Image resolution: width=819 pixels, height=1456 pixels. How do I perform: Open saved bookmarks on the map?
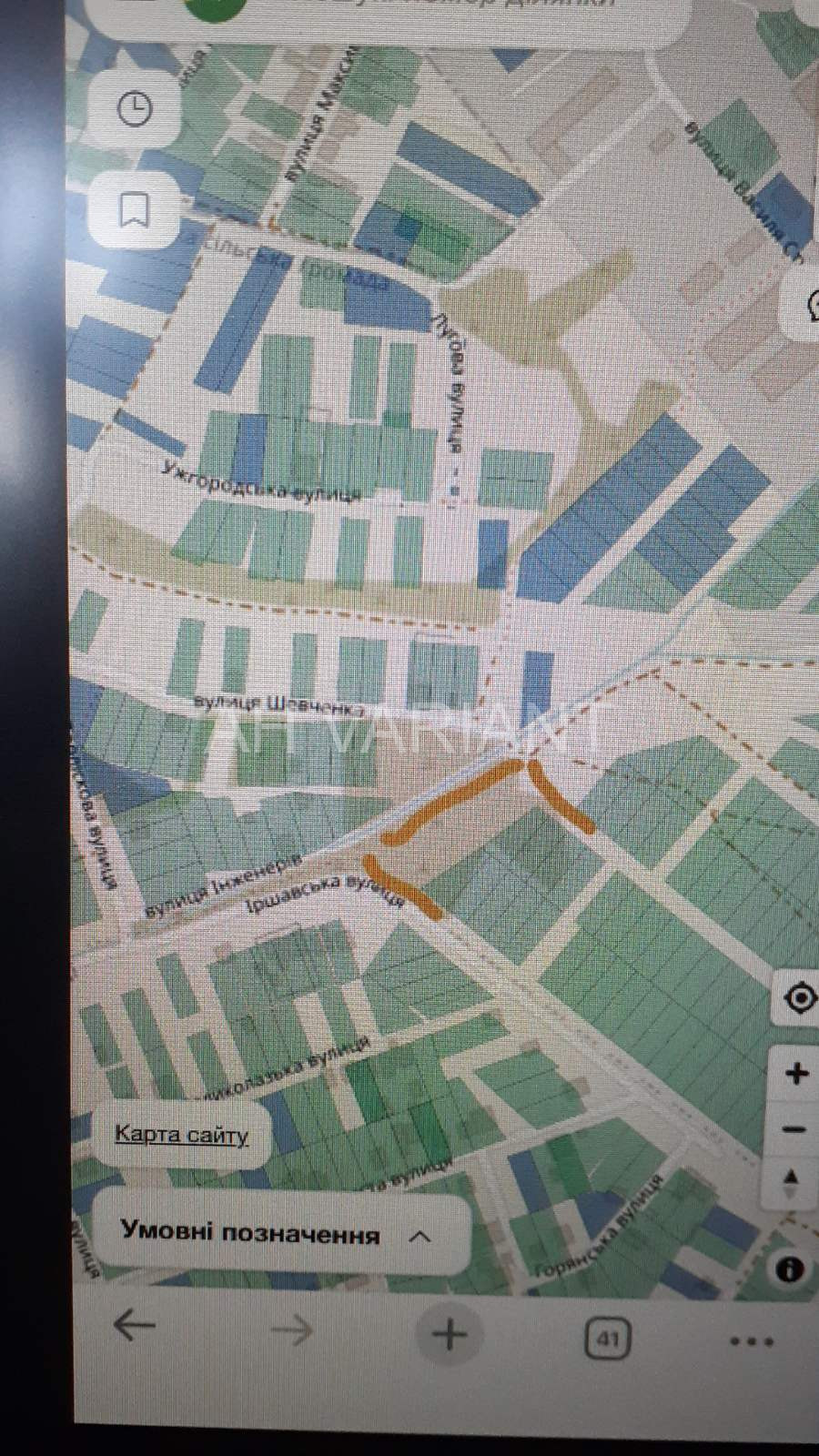136,210
